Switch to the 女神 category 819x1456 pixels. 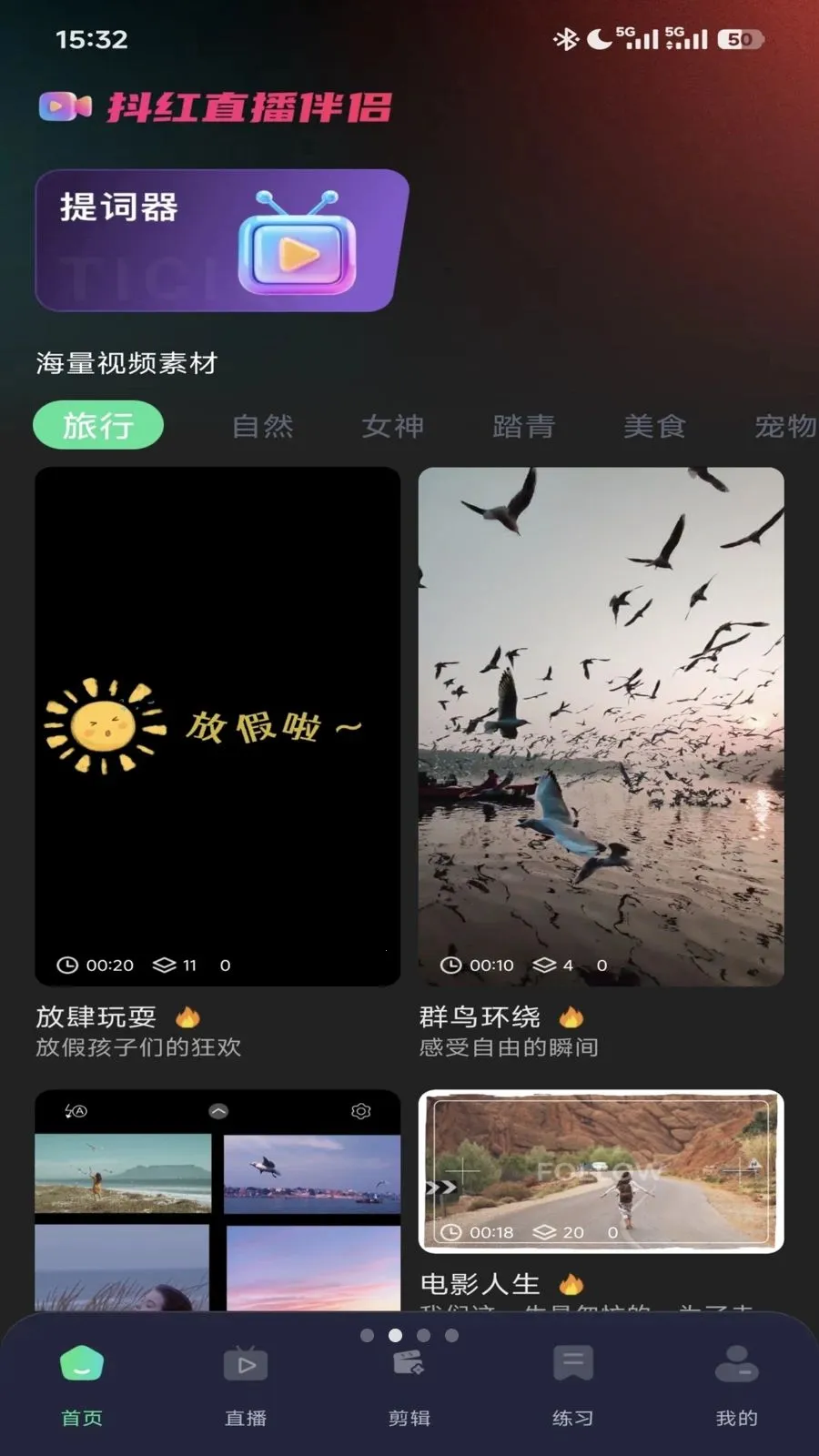393,426
